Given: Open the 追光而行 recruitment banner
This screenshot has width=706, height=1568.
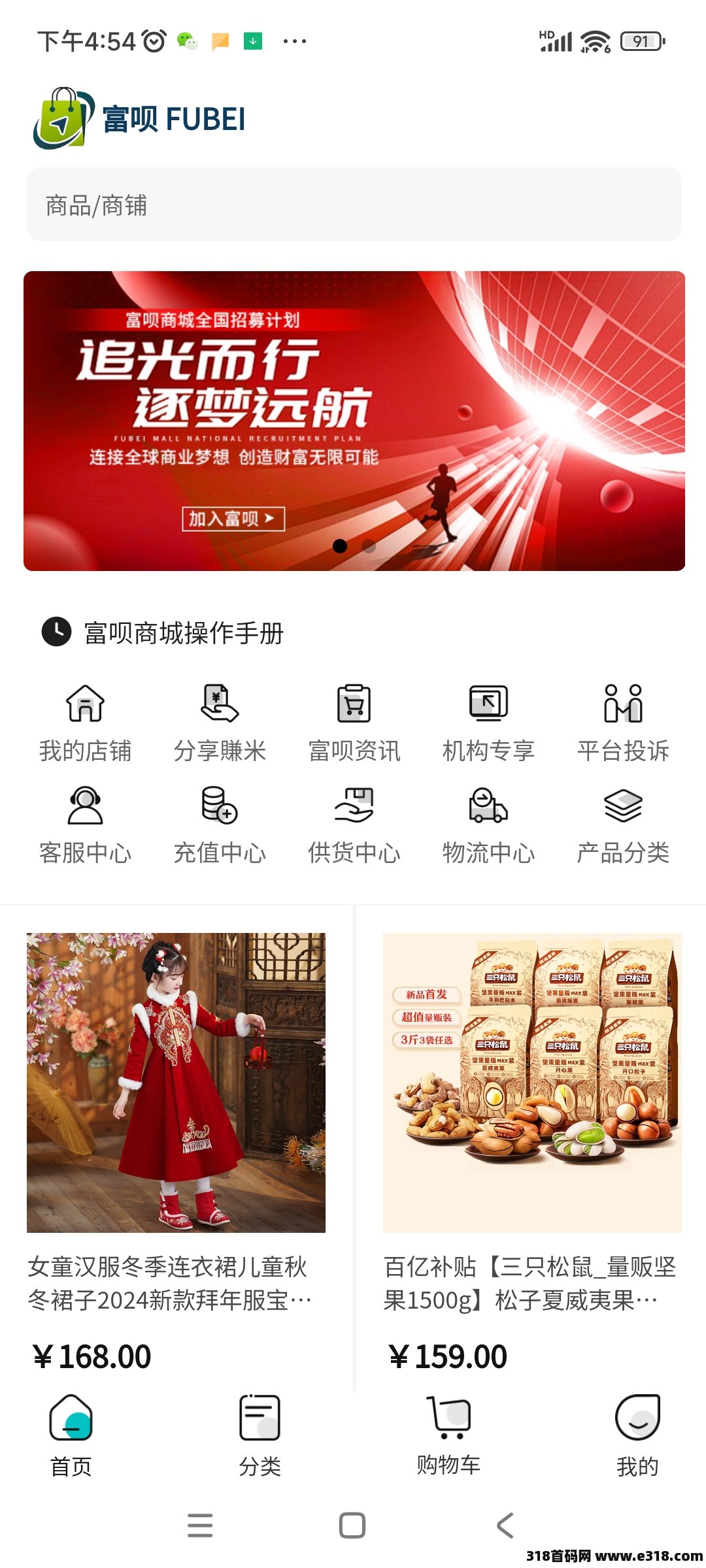Looking at the screenshot, I should [x=353, y=421].
